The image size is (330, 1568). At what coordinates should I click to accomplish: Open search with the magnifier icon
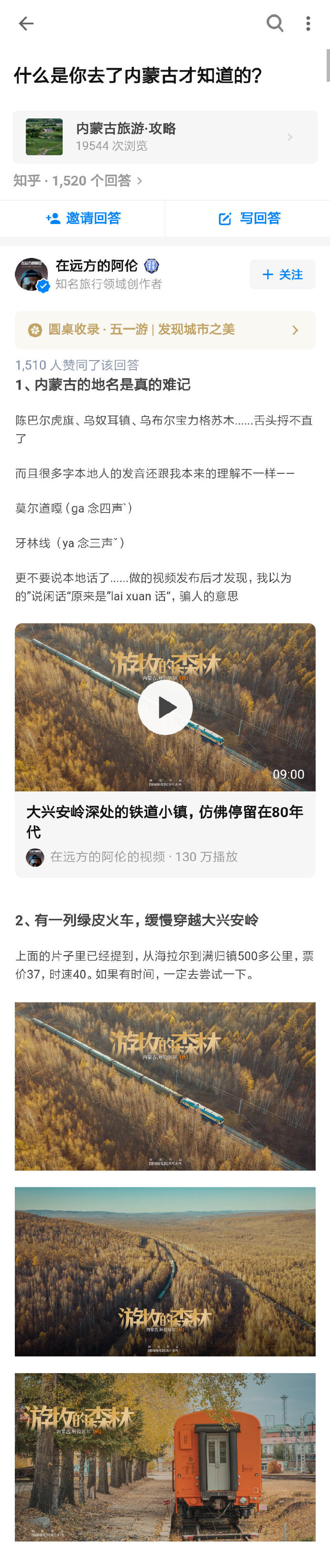tap(275, 24)
